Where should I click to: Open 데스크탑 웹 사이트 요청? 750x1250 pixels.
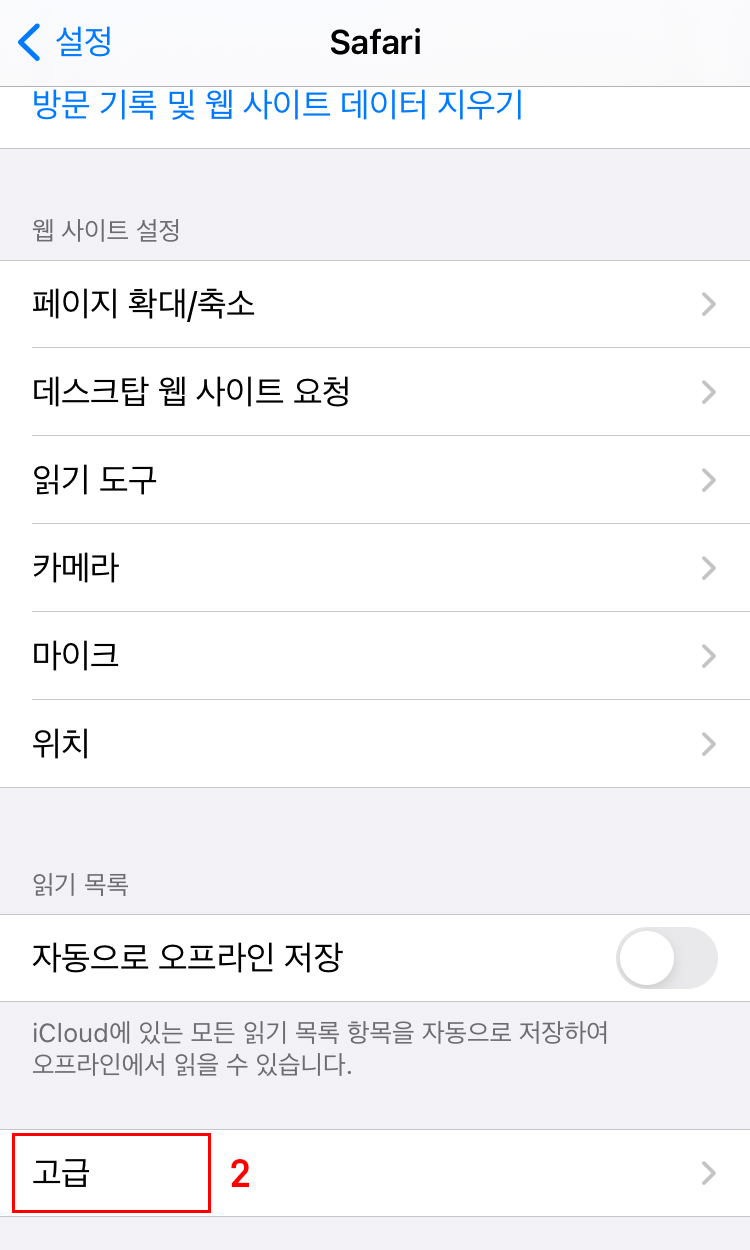click(375, 392)
